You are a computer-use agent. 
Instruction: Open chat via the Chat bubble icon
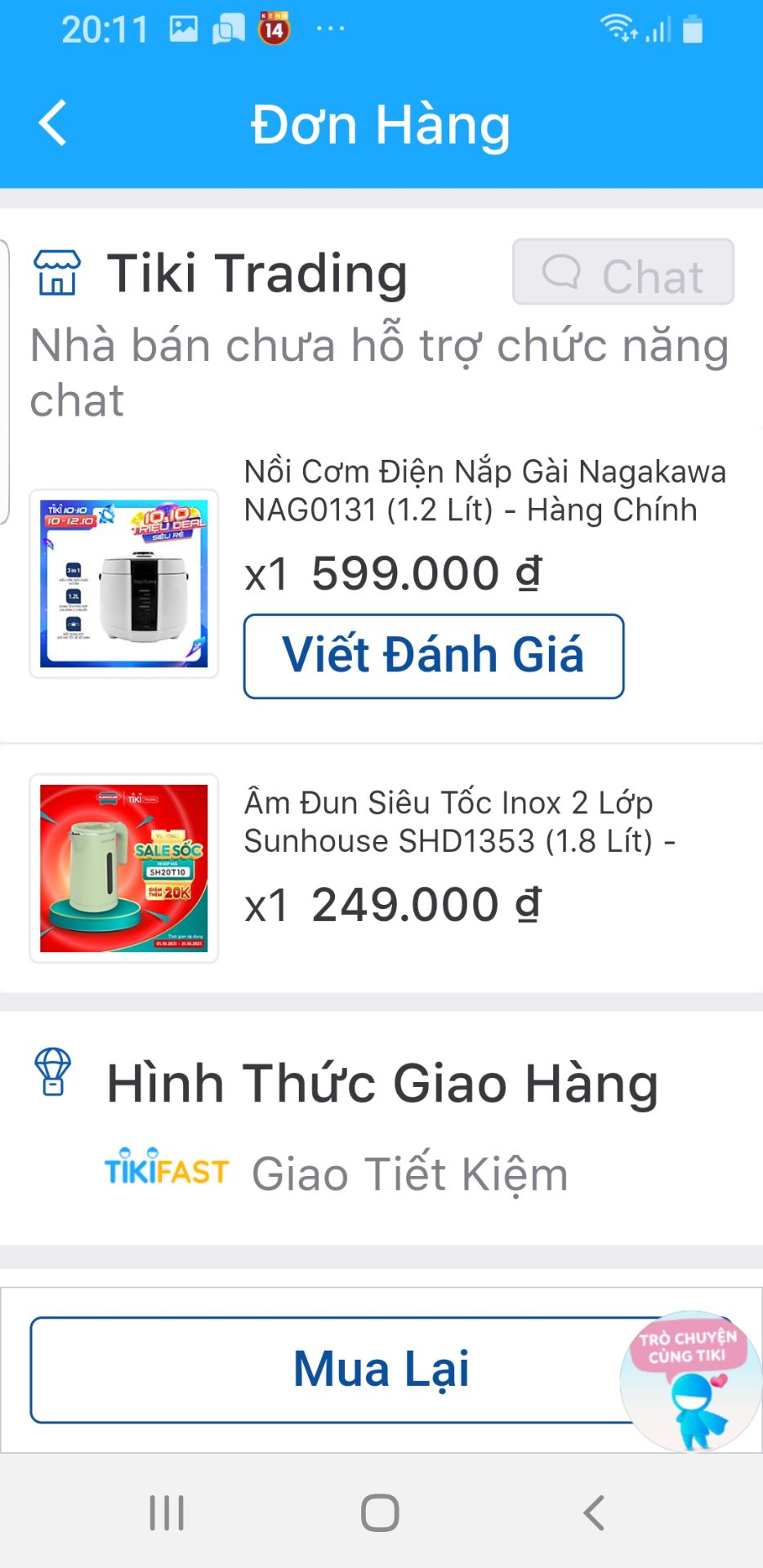(x=564, y=273)
